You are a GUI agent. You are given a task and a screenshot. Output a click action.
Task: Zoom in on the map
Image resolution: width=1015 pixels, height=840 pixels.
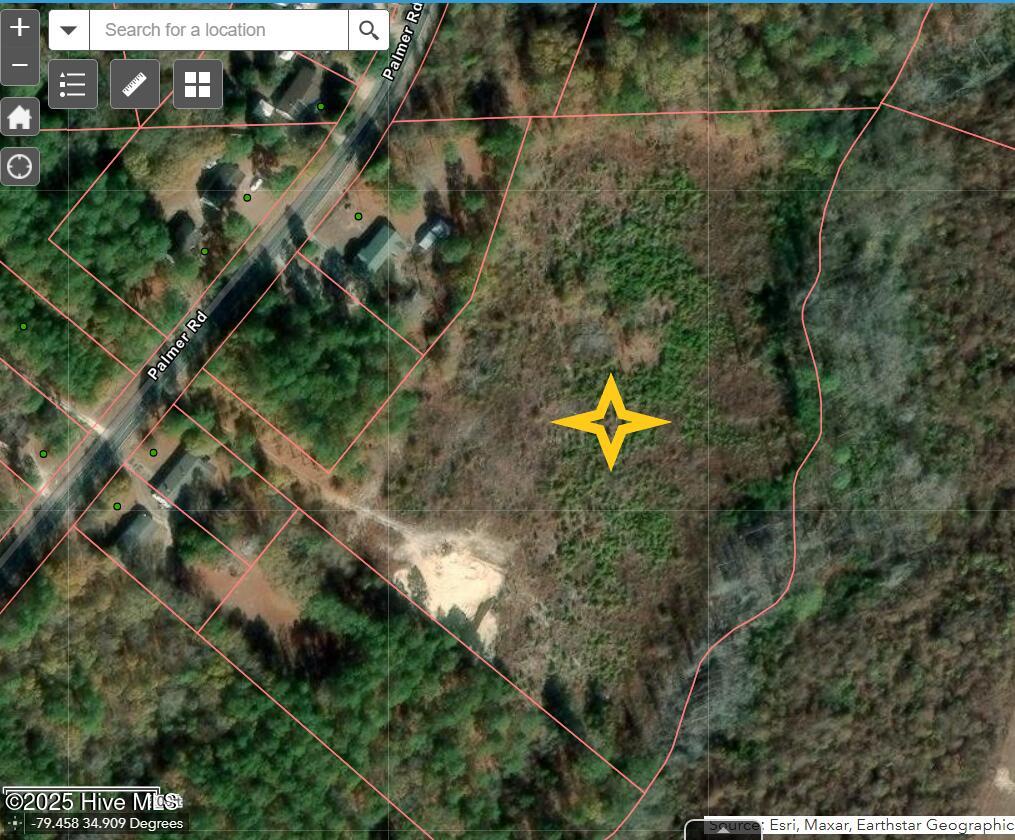click(x=20, y=28)
